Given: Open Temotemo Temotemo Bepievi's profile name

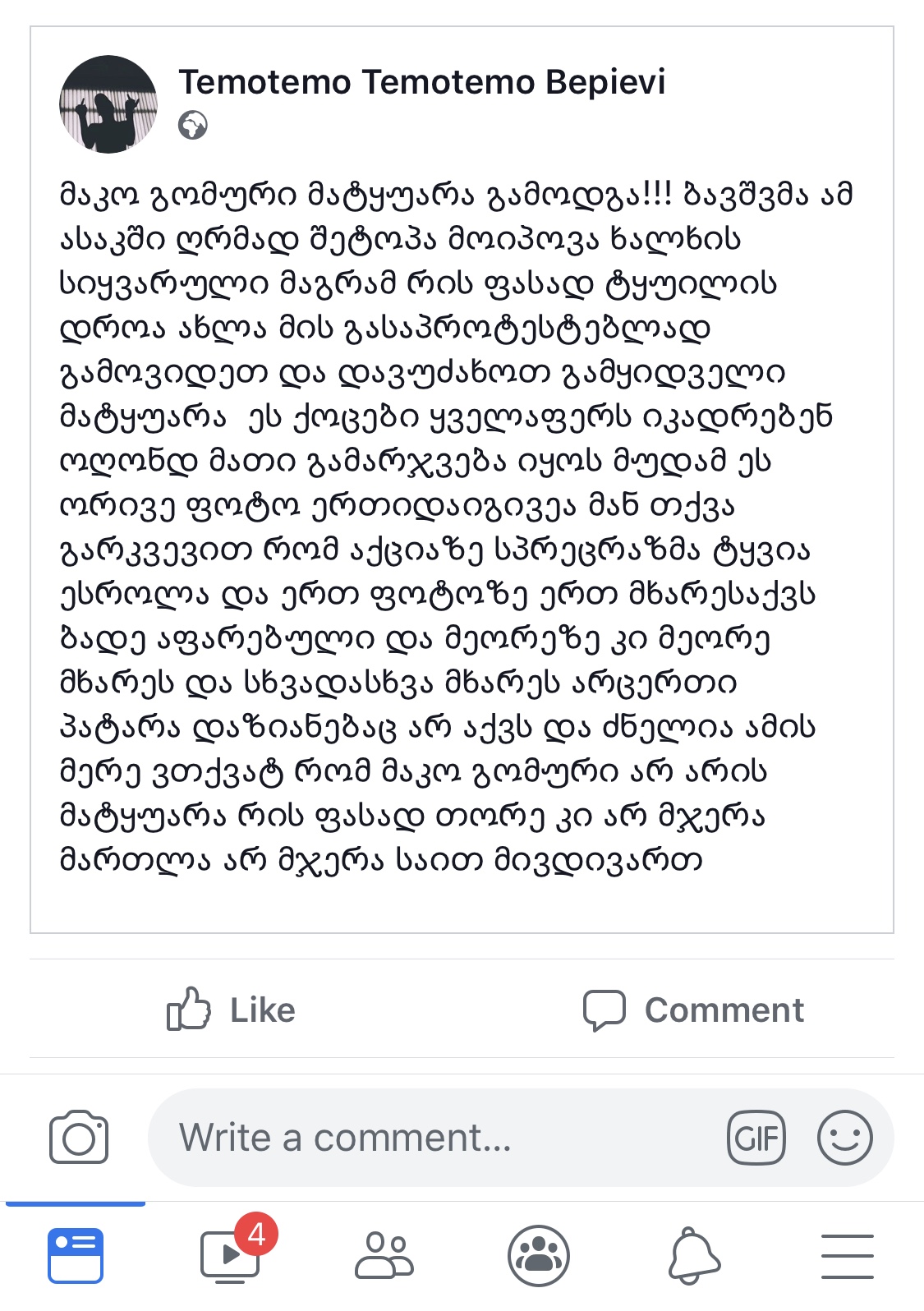Looking at the screenshot, I should pyautogui.click(x=422, y=82).
